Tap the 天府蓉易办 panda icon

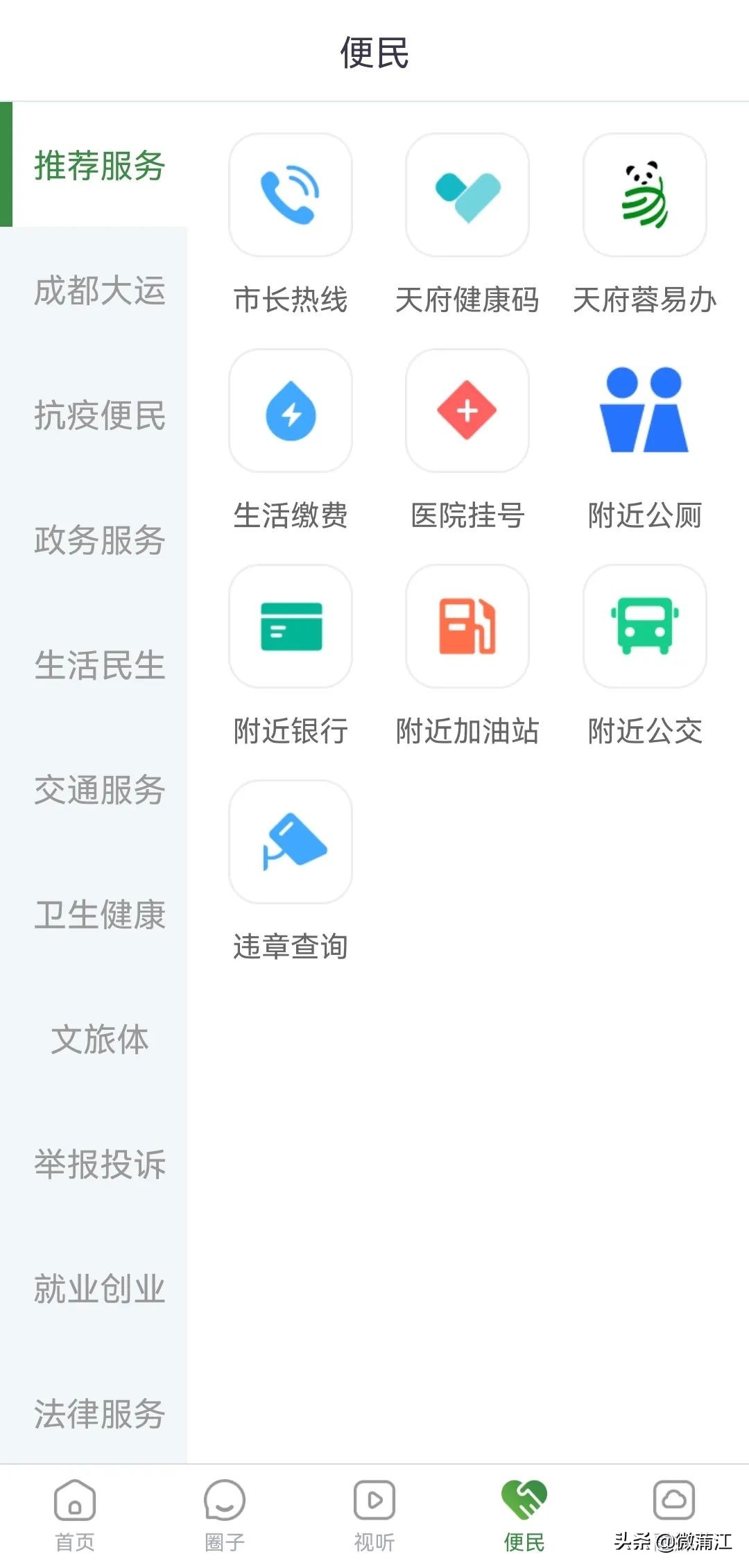[x=644, y=196]
